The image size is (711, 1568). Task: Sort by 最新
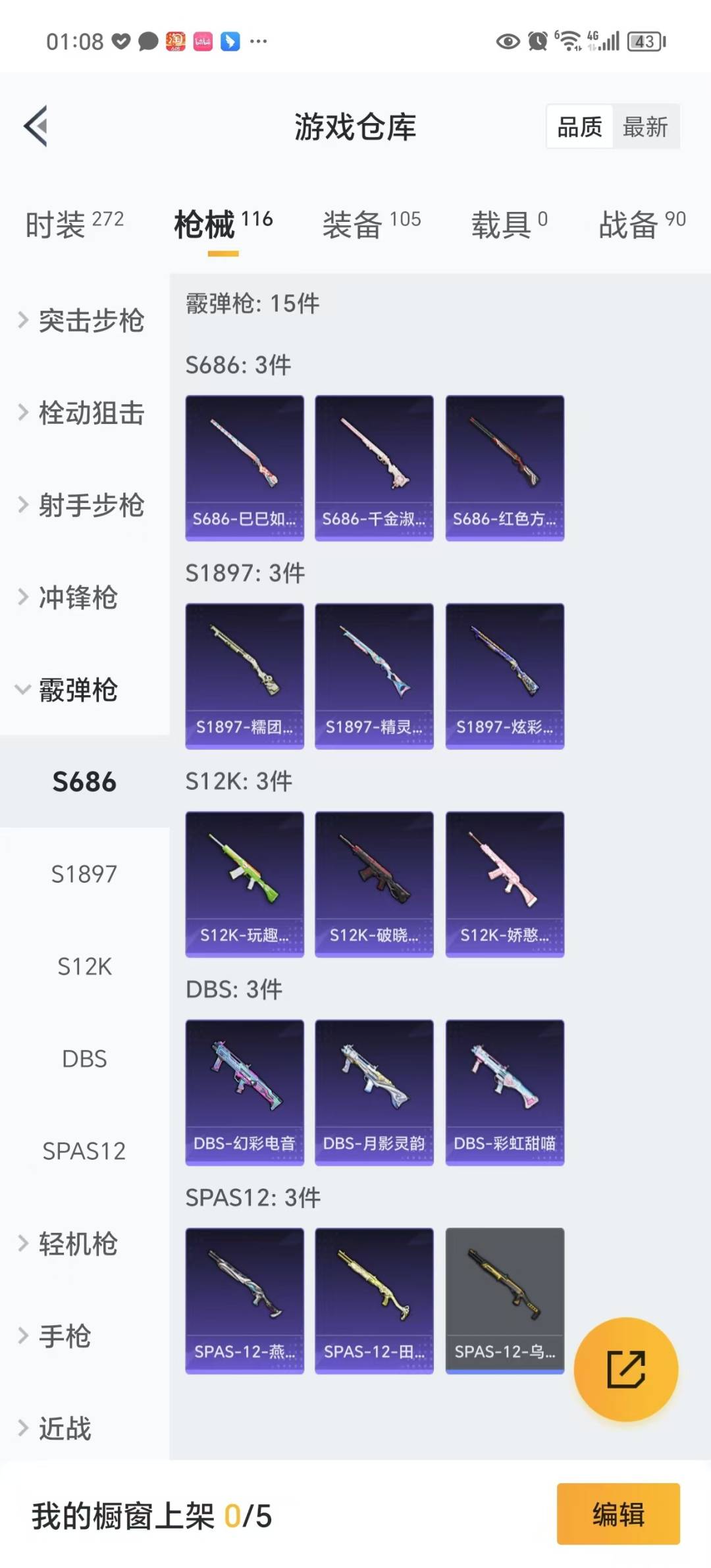[x=645, y=126]
